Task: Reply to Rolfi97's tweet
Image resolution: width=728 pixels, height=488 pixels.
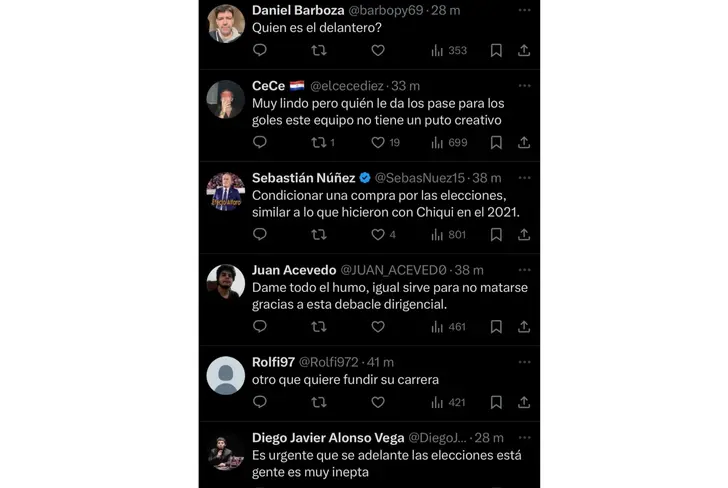Action: (x=260, y=402)
